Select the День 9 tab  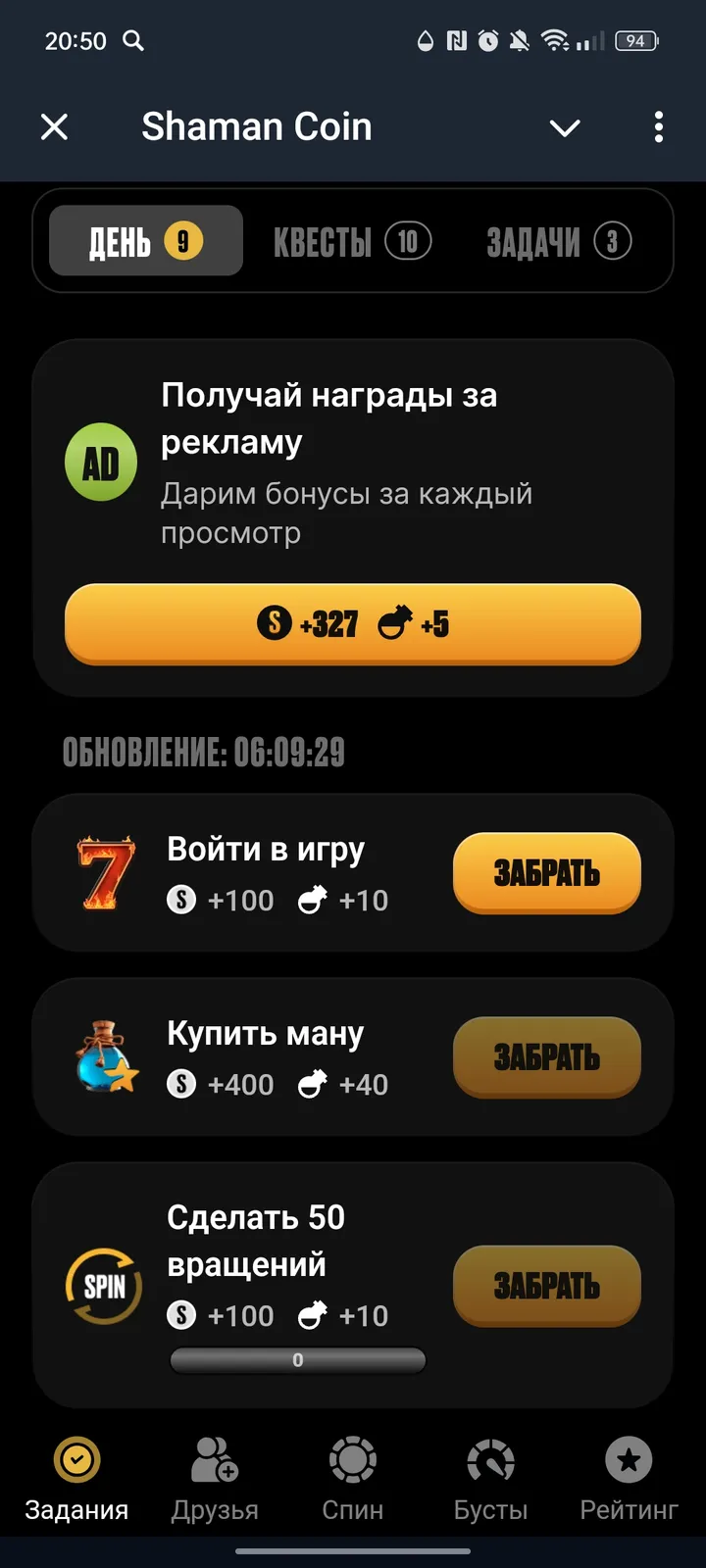(x=145, y=241)
